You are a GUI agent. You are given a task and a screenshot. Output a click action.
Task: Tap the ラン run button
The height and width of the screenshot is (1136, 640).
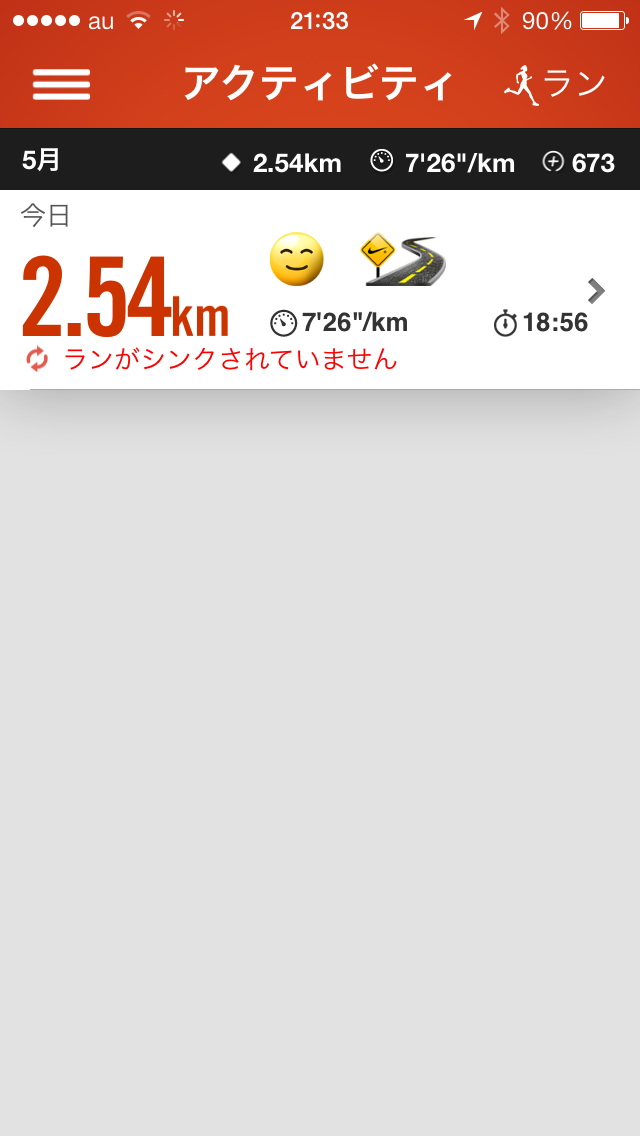point(554,85)
